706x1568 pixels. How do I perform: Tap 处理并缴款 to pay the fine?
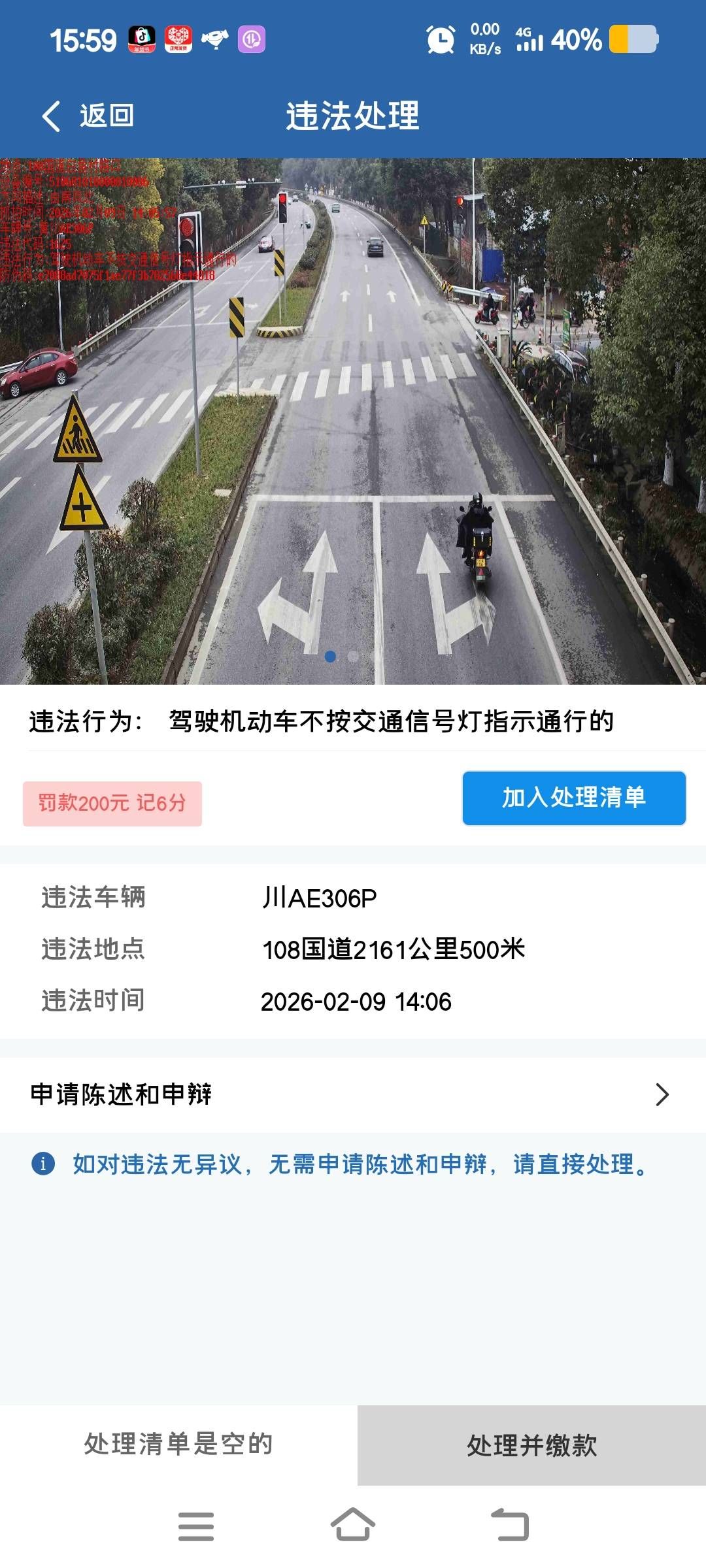coord(531,1445)
